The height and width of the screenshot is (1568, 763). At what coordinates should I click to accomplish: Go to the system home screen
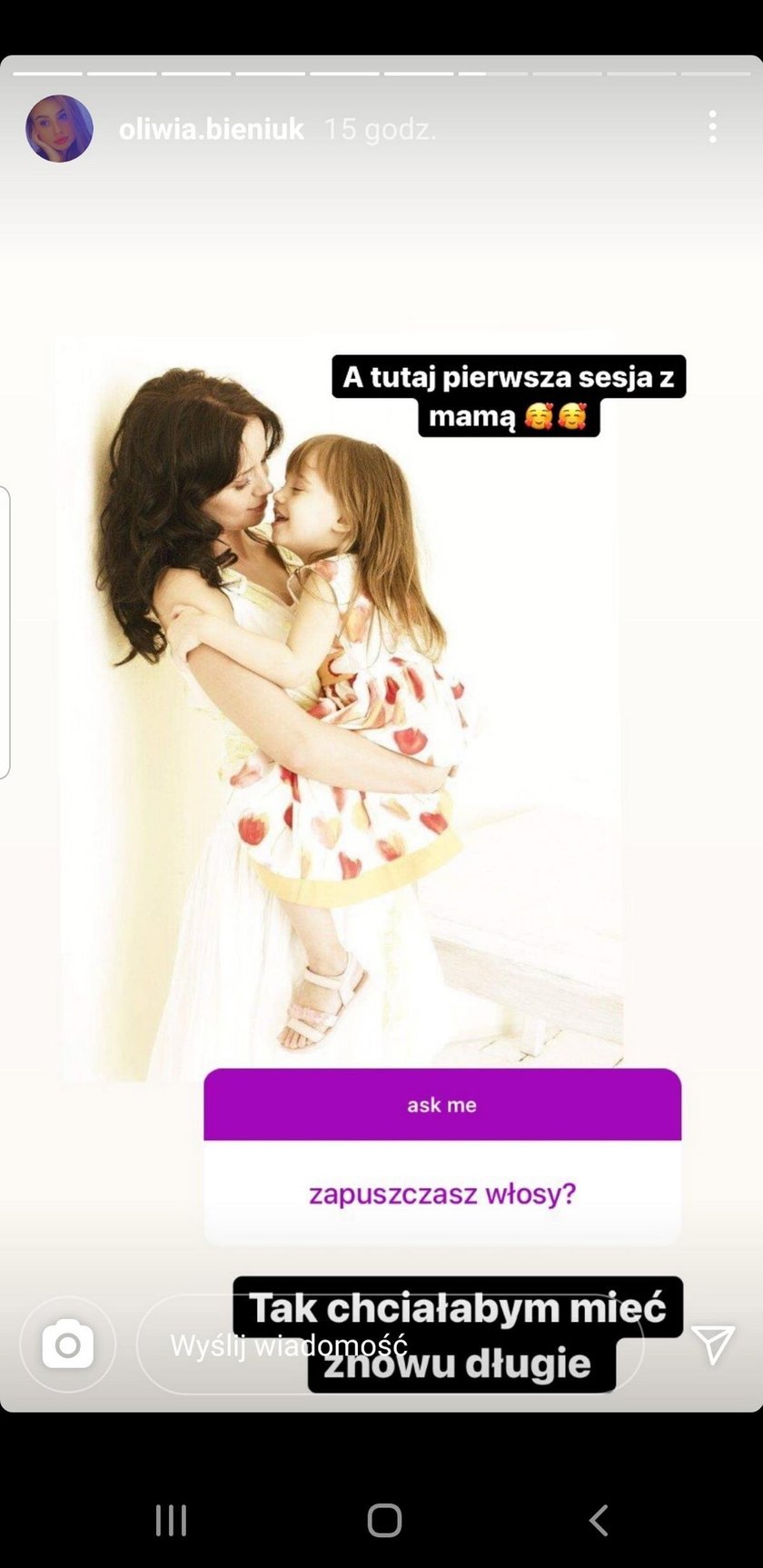pyautogui.click(x=384, y=1520)
